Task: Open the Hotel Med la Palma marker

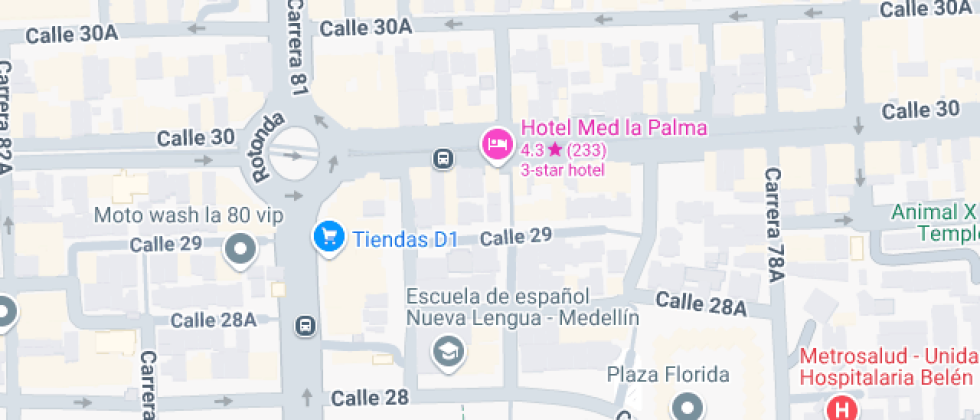Action: [497, 146]
